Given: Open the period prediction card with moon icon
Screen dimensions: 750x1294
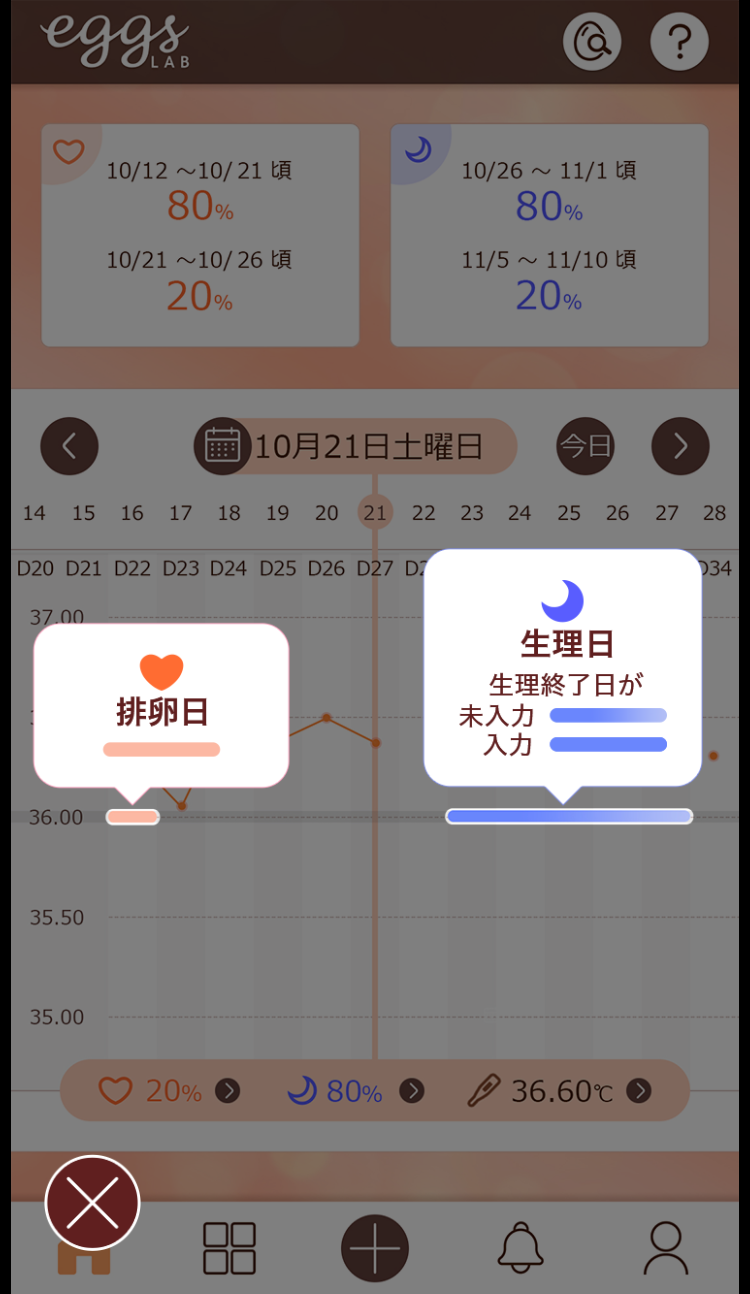Looking at the screenshot, I should click(x=549, y=235).
